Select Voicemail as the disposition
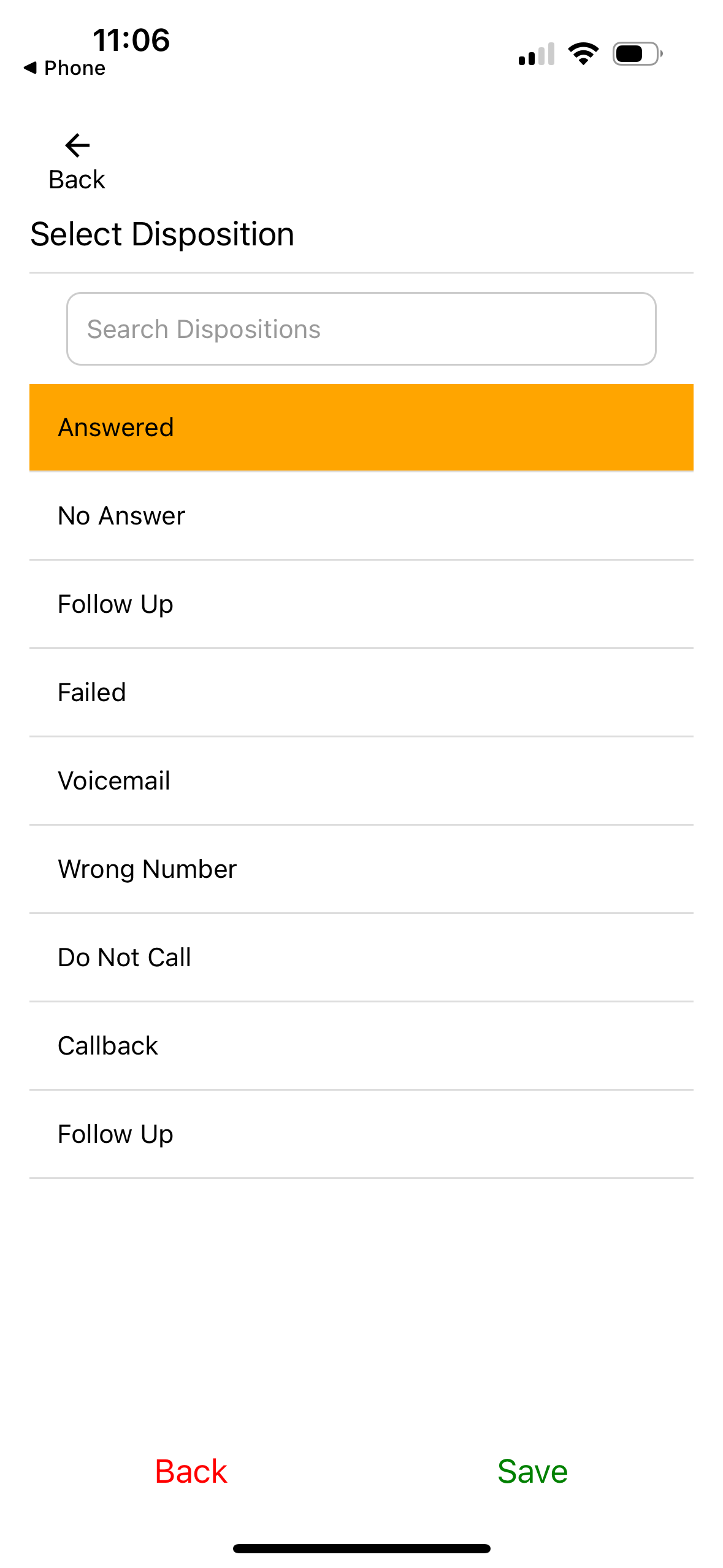This screenshot has height=1568, width=723. (361, 781)
